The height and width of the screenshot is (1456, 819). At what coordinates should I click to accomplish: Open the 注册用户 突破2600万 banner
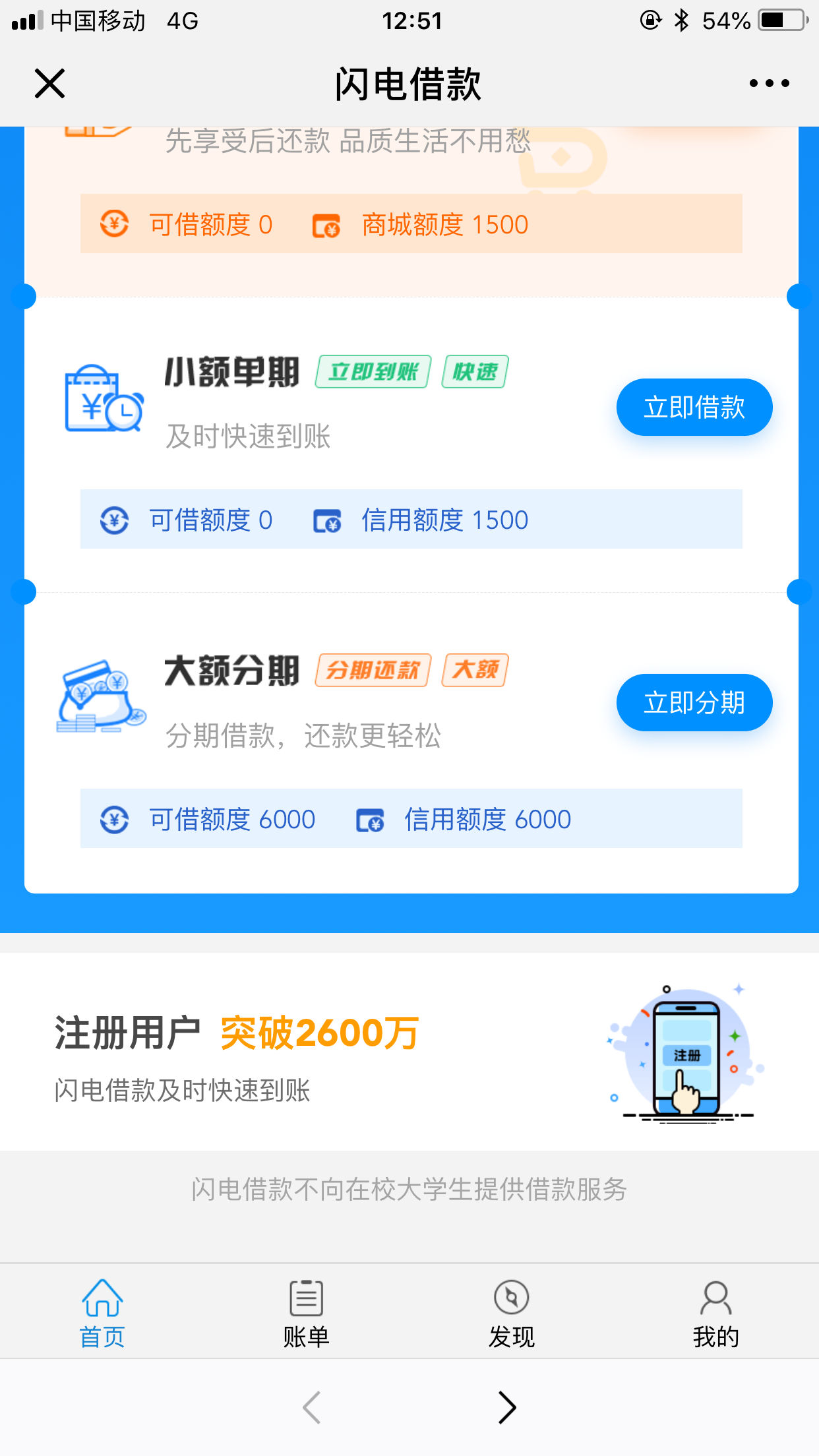409,1052
